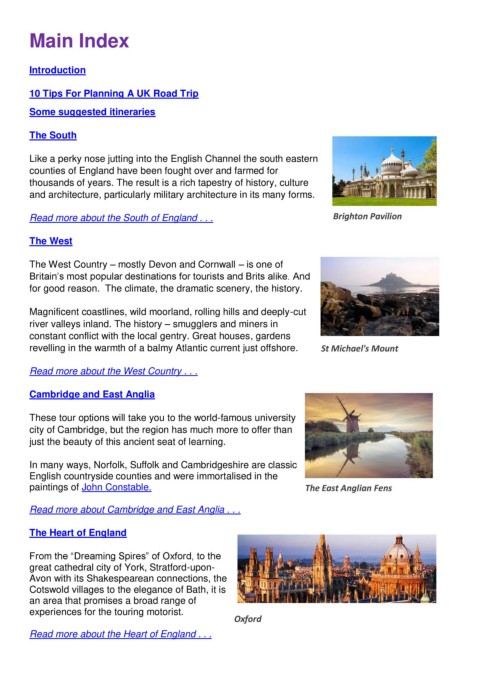Read more about Cambridge and East Anglia
The width and height of the screenshot is (480, 679).
pos(135,510)
